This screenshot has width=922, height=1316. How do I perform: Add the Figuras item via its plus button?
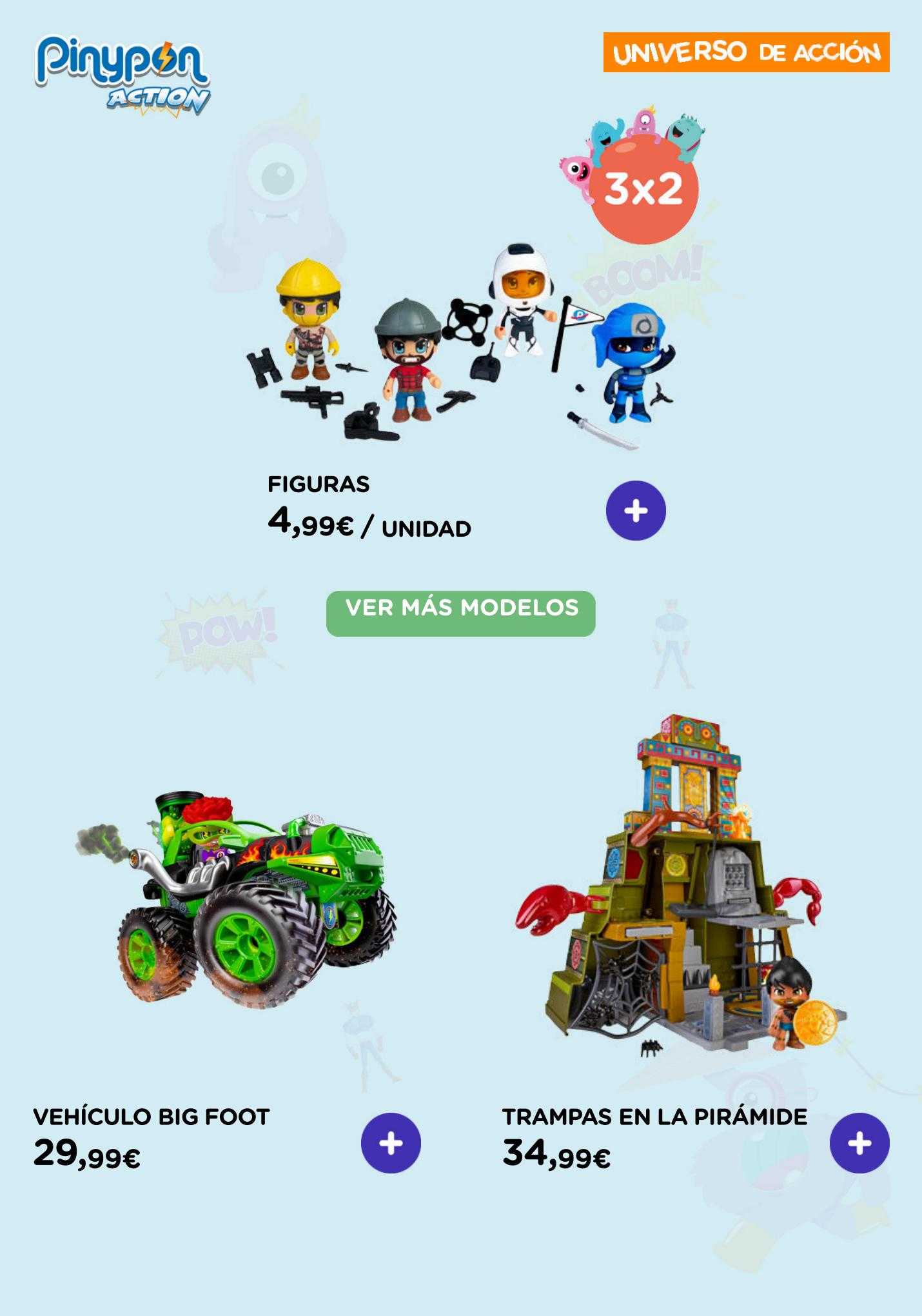636,511
